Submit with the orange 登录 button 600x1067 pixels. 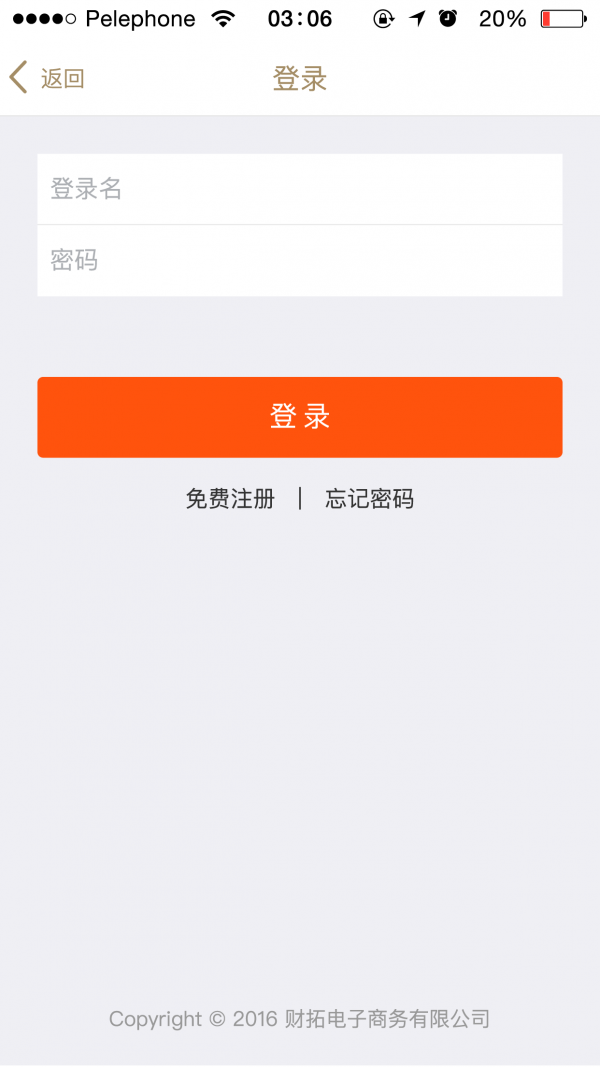pyautogui.click(x=299, y=417)
